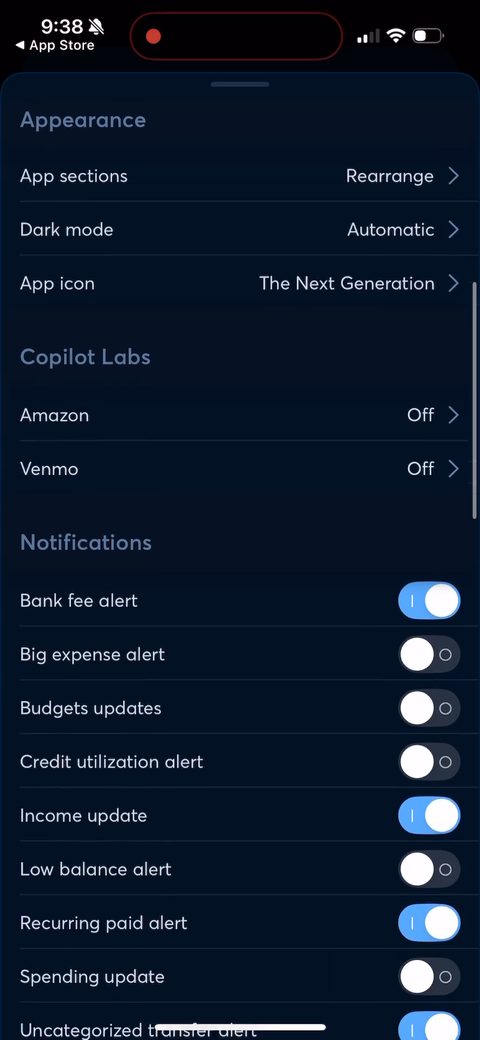Toggle Budgets updates notifications on
This screenshot has height=1040, width=480.
[x=429, y=708]
